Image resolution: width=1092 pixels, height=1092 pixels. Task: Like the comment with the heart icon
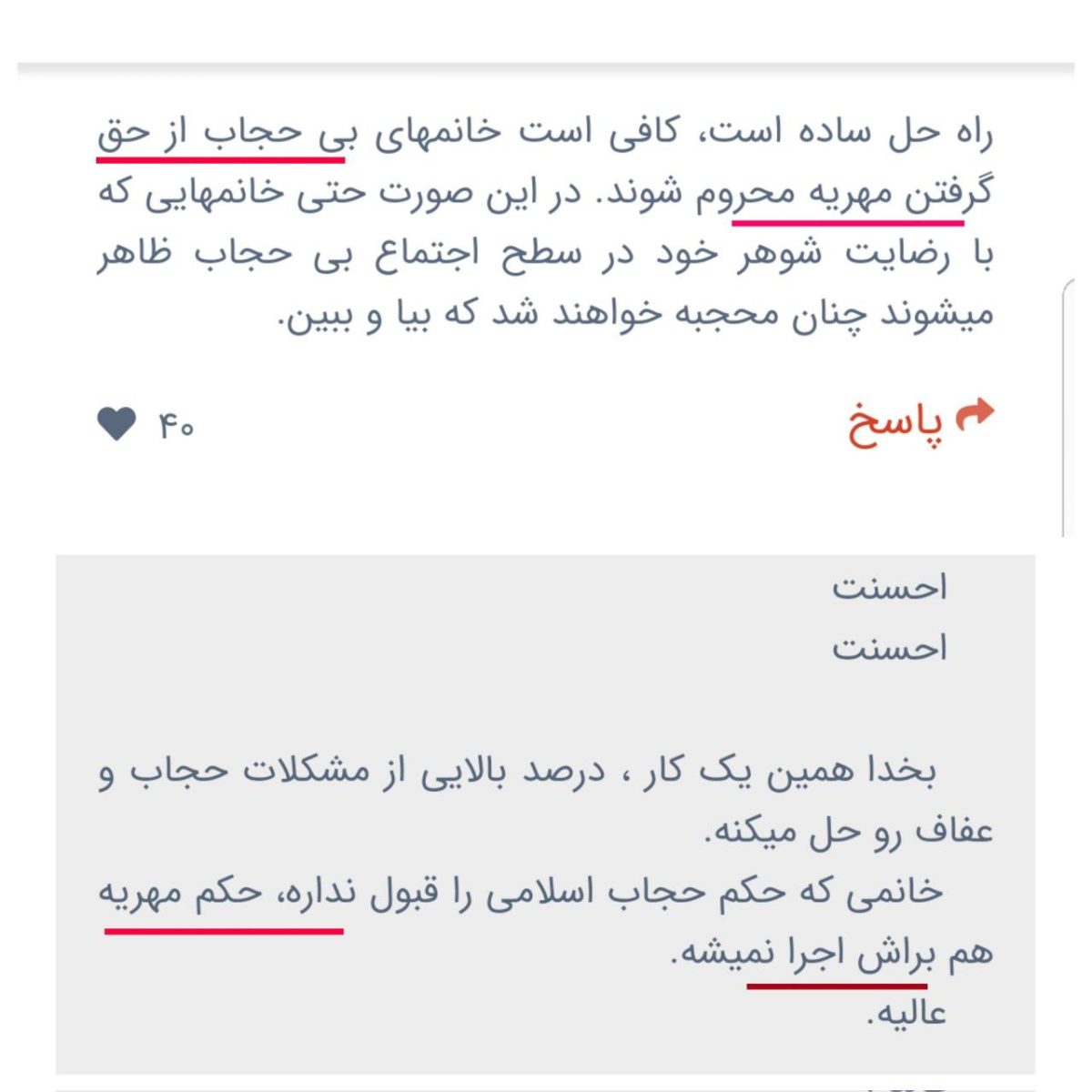[117, 424]
